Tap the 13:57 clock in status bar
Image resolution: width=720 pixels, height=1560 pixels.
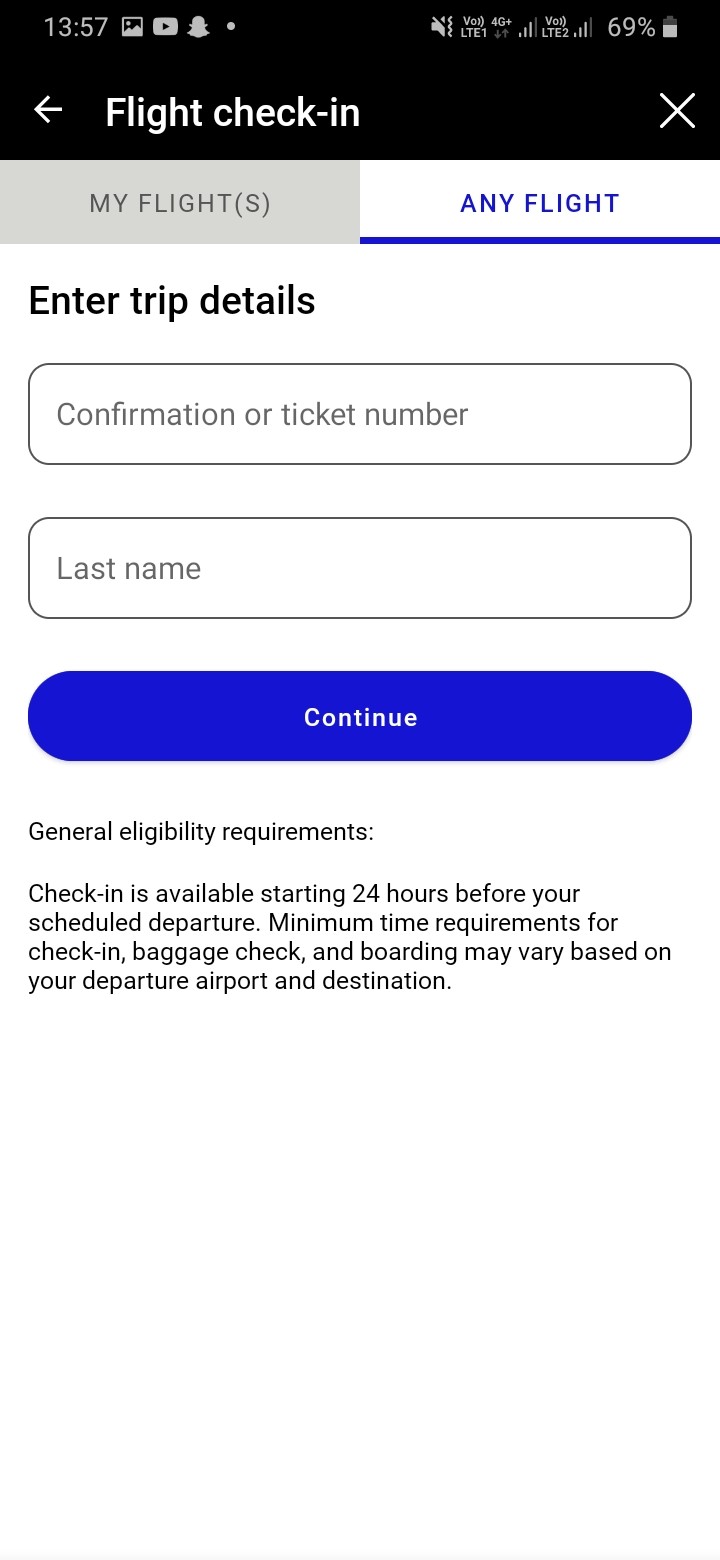coord(75,27)
